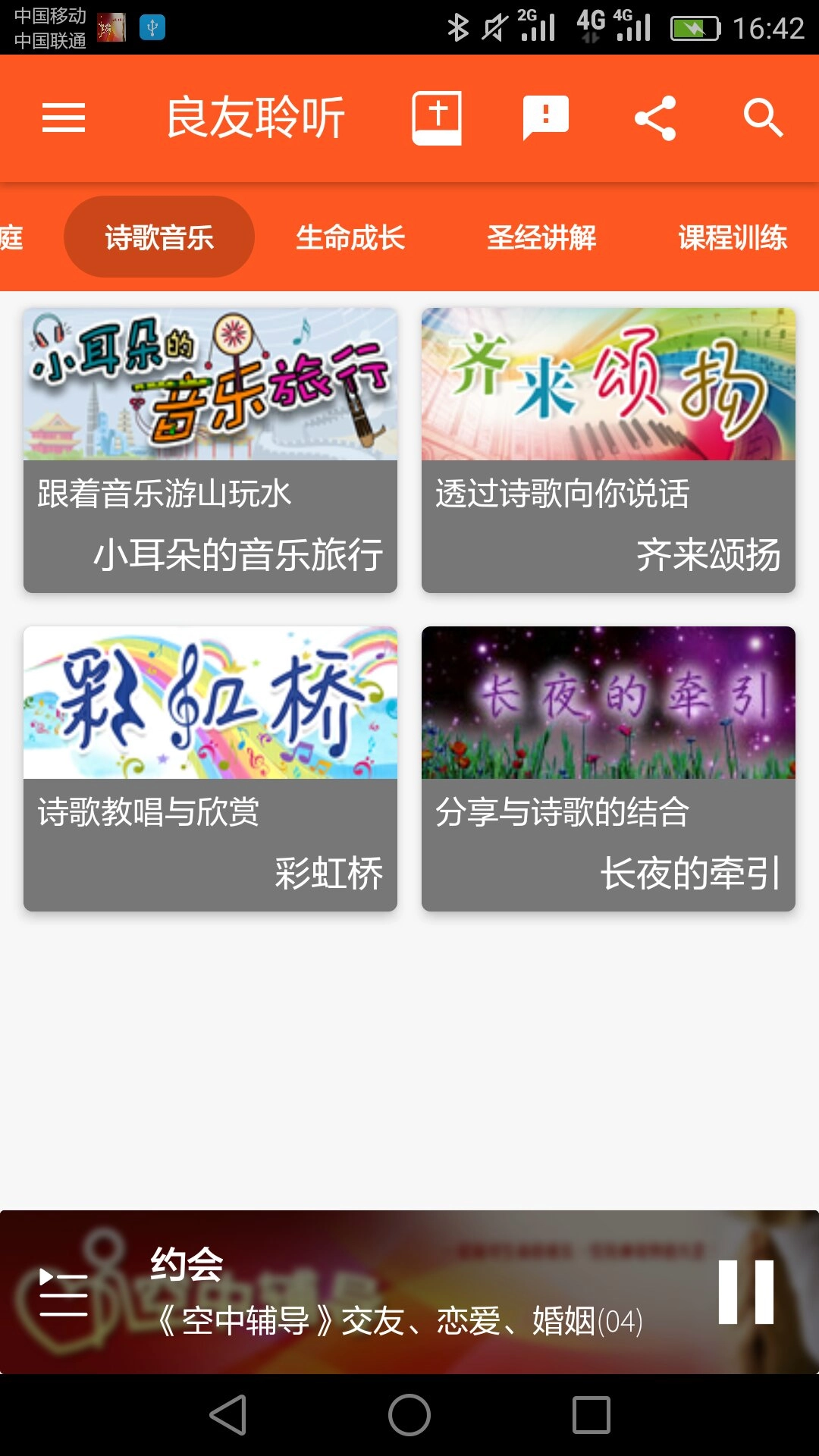This screenshot has width=819, height=1456.
Task: Switch to the 生命成长 category tab
Action: pos(352,237)
